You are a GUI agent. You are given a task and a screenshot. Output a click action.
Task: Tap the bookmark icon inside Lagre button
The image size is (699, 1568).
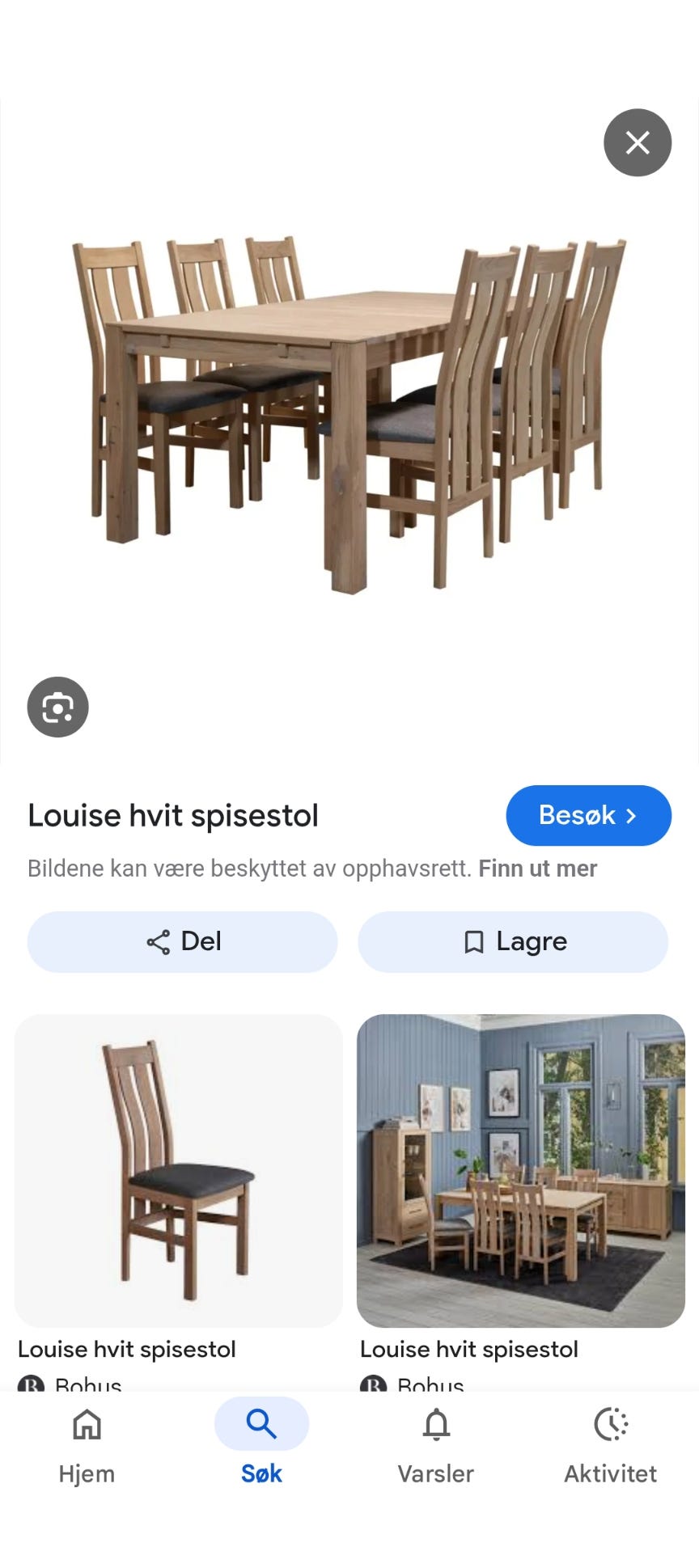pos(473,941)
